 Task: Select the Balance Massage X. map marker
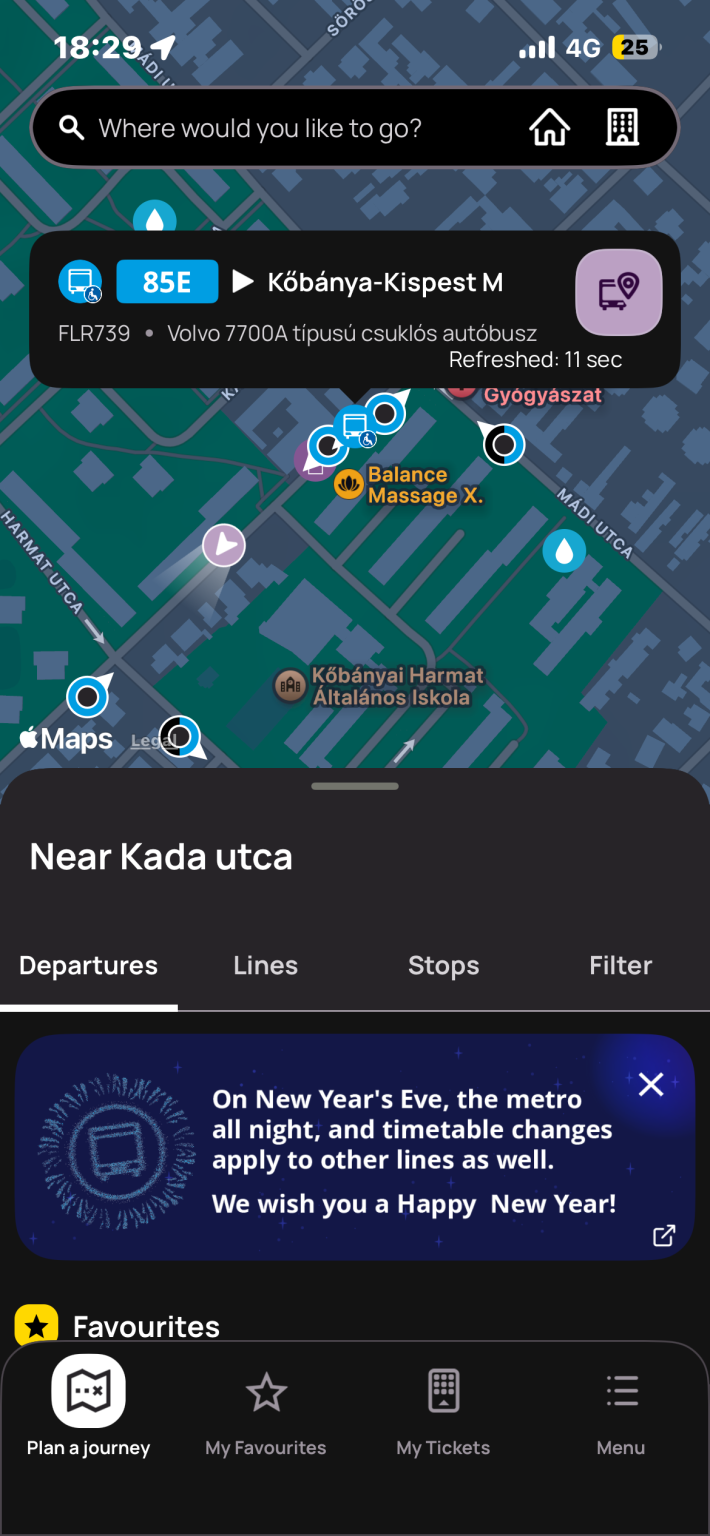[x=348, y=485]
